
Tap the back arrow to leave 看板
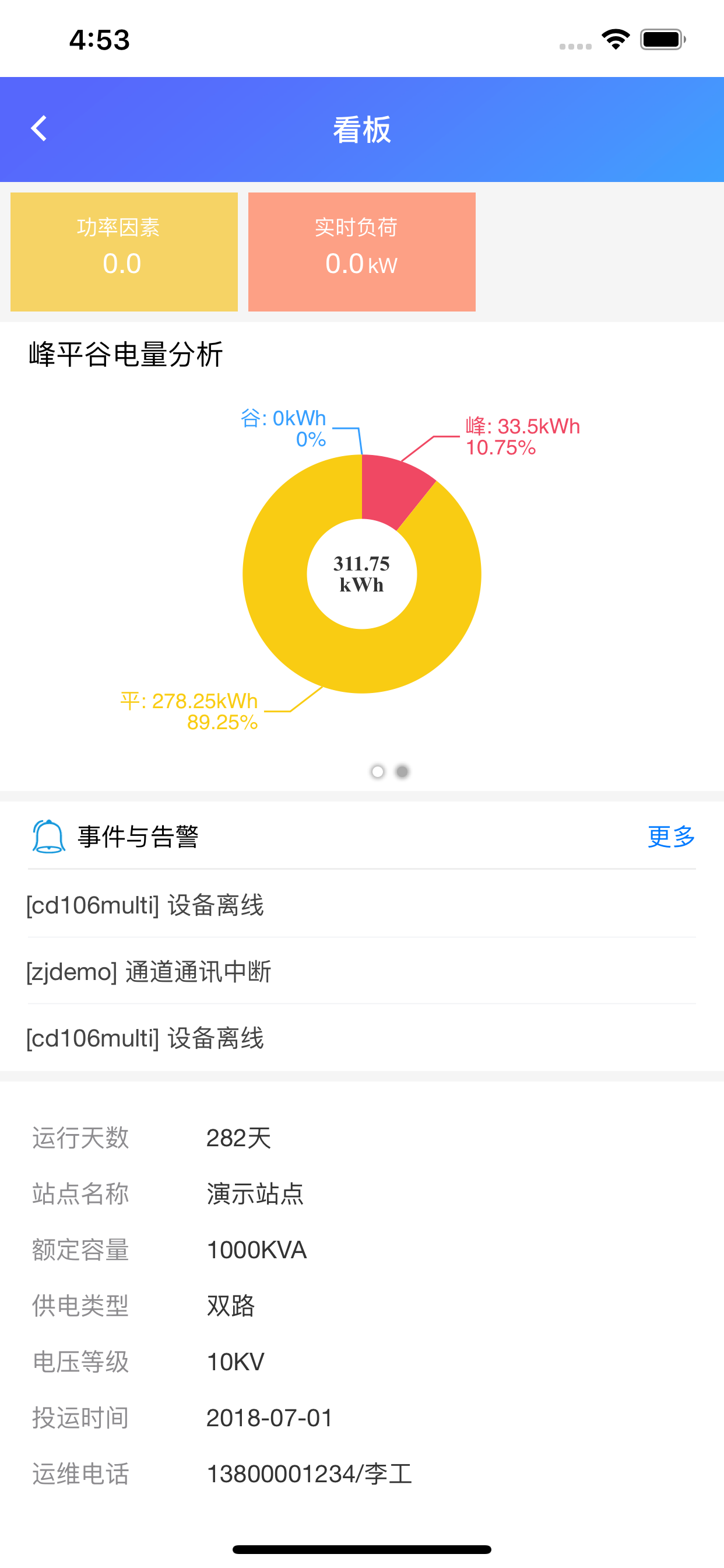click(38, 128)
